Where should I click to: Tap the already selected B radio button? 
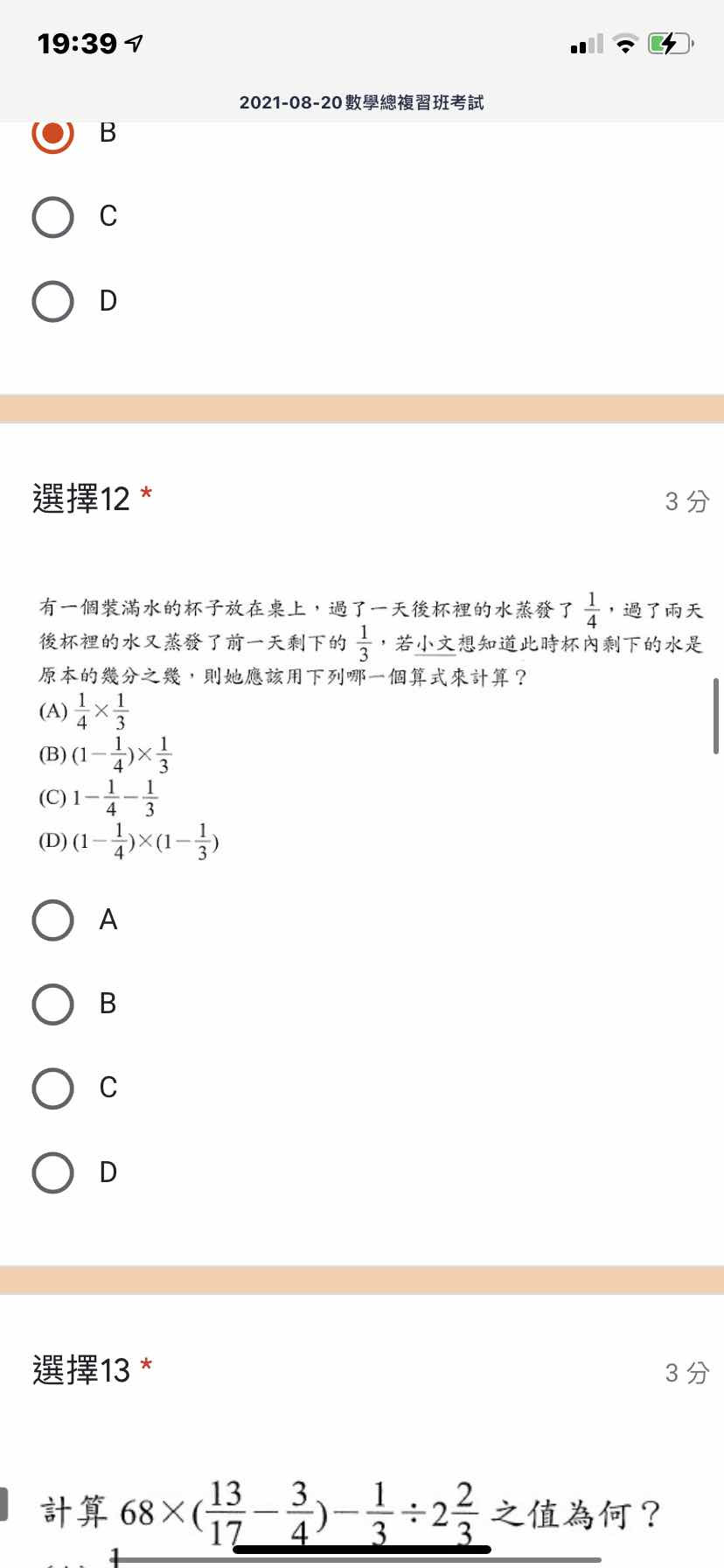52,135
